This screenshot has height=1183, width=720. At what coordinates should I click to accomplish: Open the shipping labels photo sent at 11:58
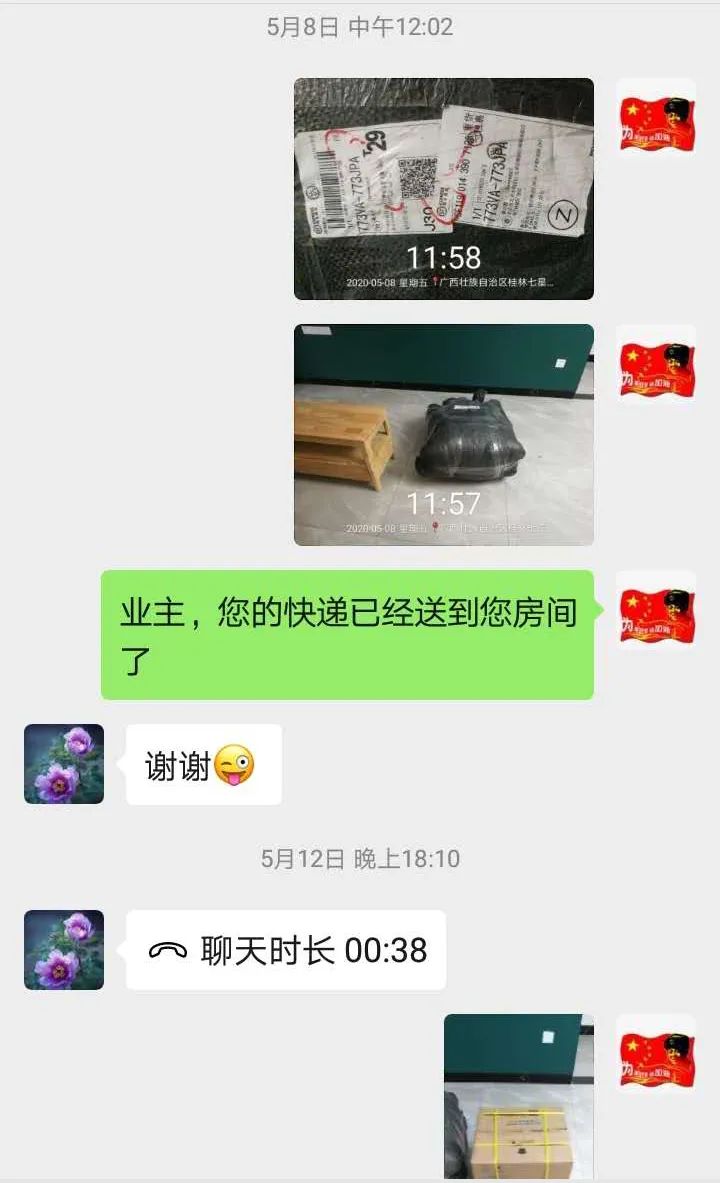[443, 189]
